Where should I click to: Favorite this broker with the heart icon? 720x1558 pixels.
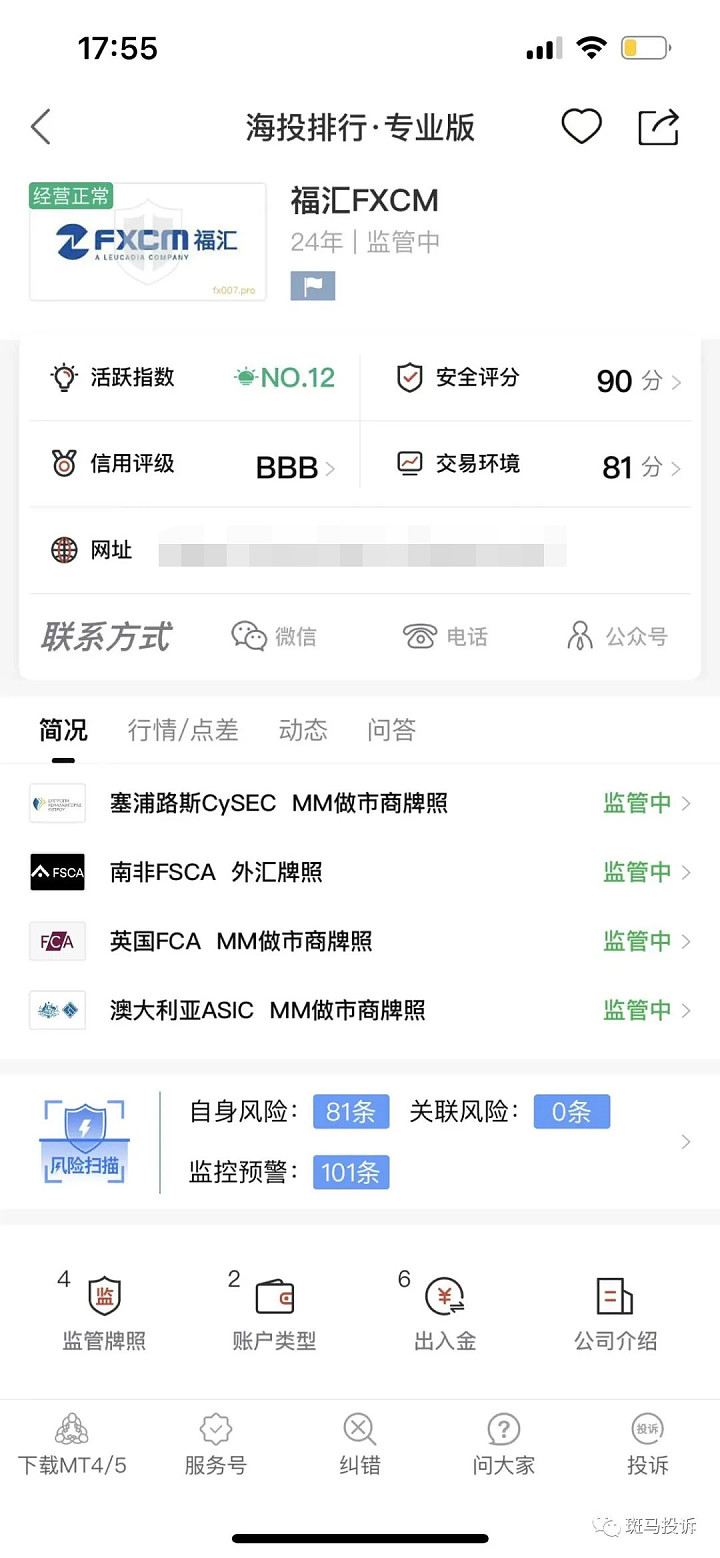pos(581,127)
